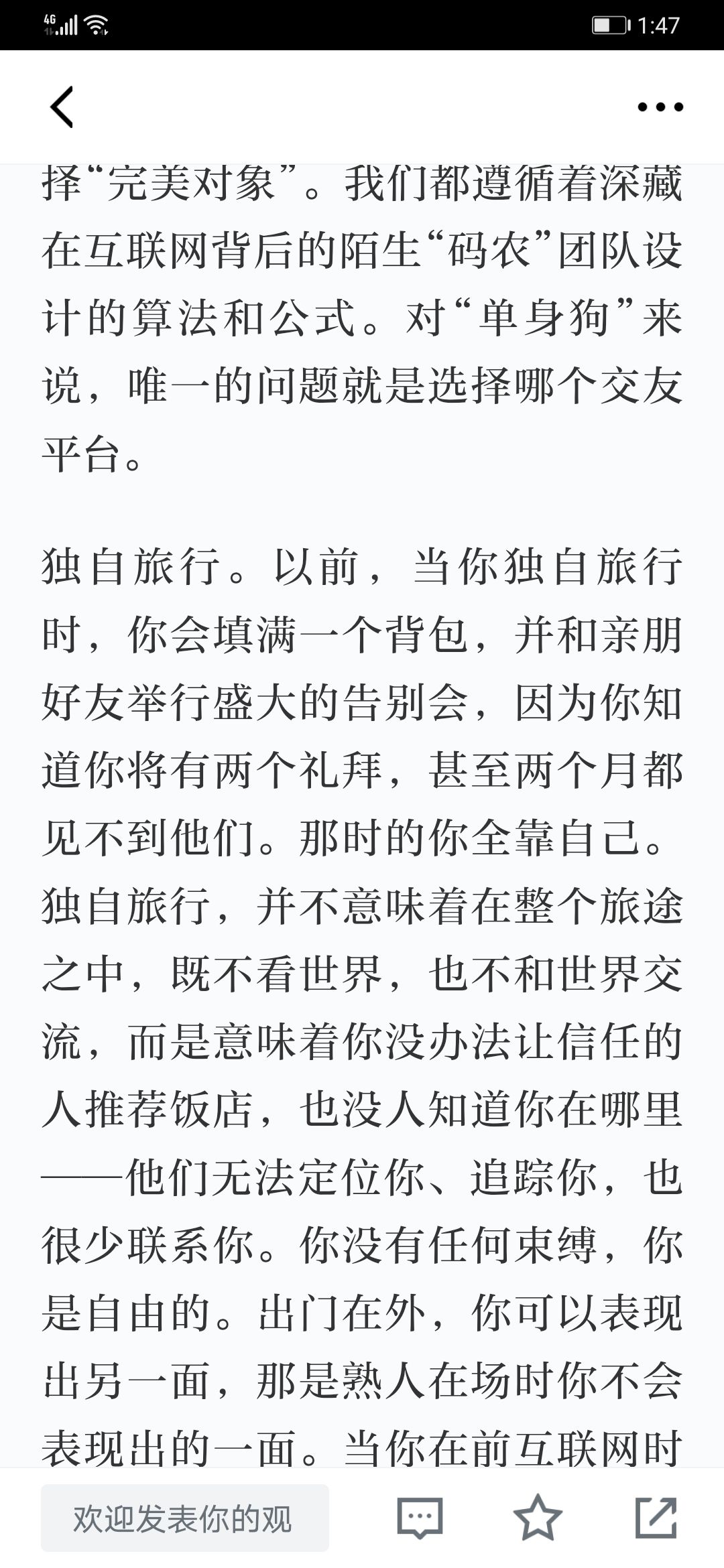Image resolution: width=724 pixels, height=1568 pixels.
Task: Open the three-dot overflow menu
Action: tap(660, 107)
